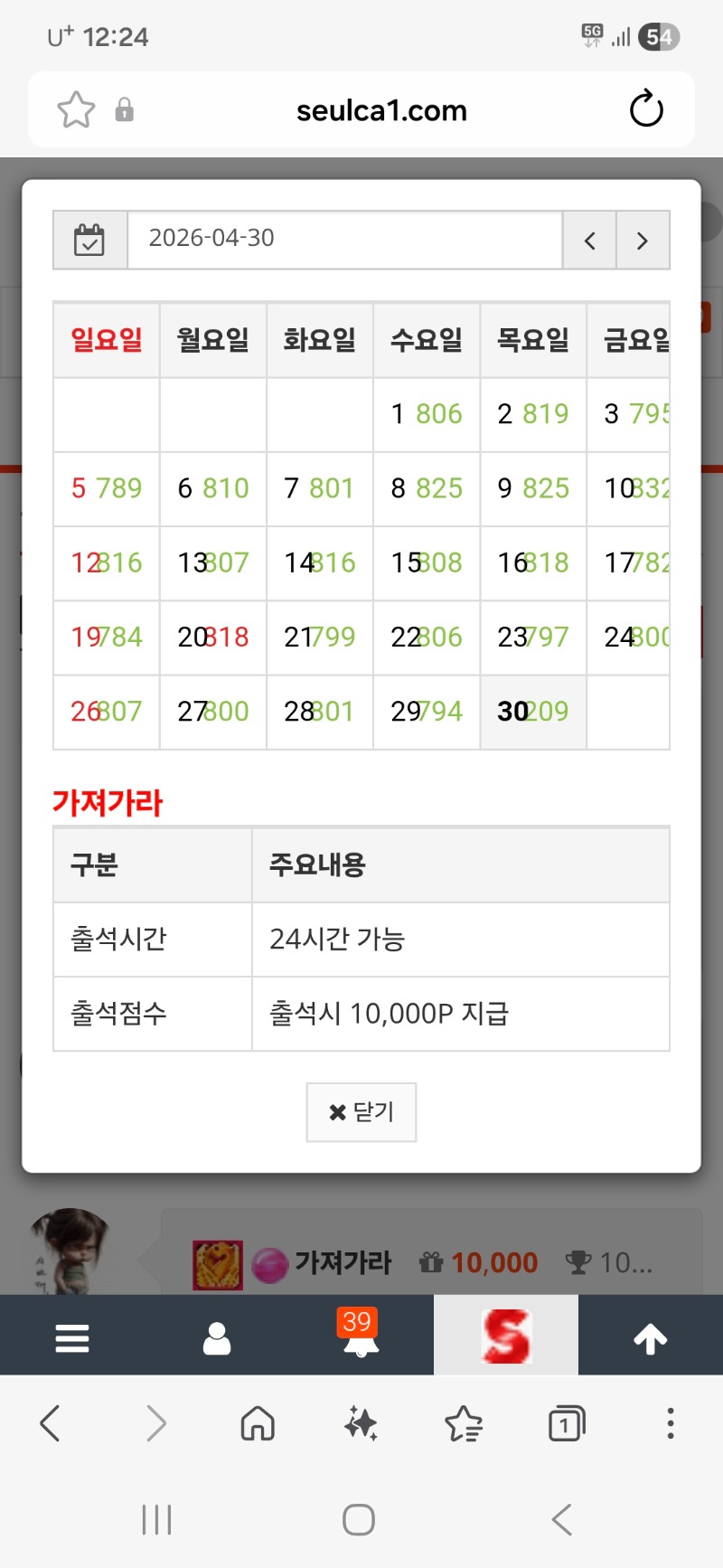Open the browser AI sparkle assistant
Image resolution: width=723 pixels, height=1568 pixels.
pyautogui.click(x=361, y=1424)
